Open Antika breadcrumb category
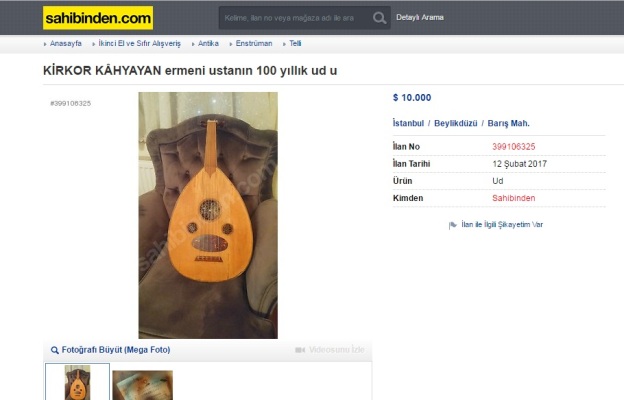This screenshot has height=400, width=624. (208, 44)
